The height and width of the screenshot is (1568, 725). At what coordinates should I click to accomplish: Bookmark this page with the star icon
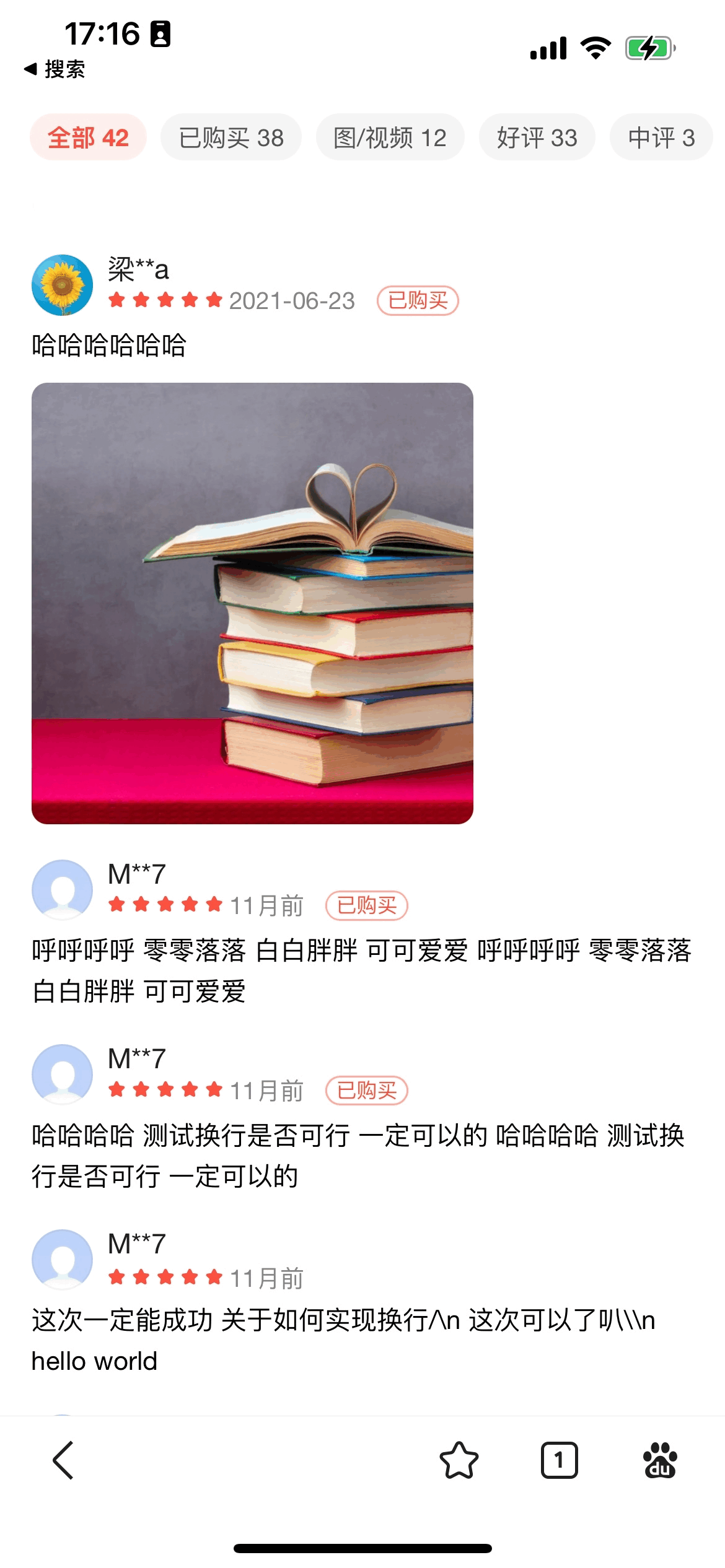[x=459, y=1460]
